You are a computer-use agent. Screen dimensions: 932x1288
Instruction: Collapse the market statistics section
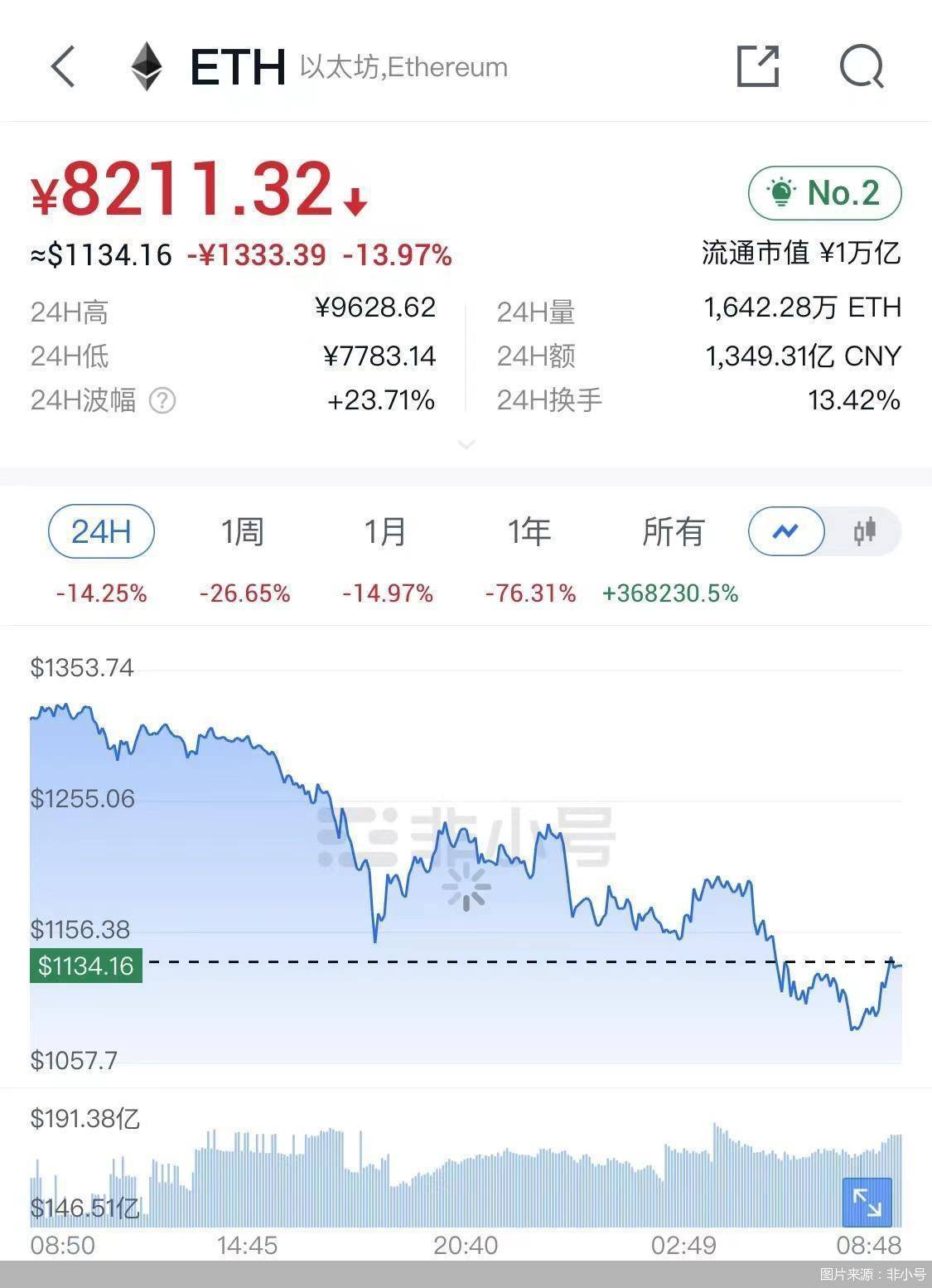(466, 444)
